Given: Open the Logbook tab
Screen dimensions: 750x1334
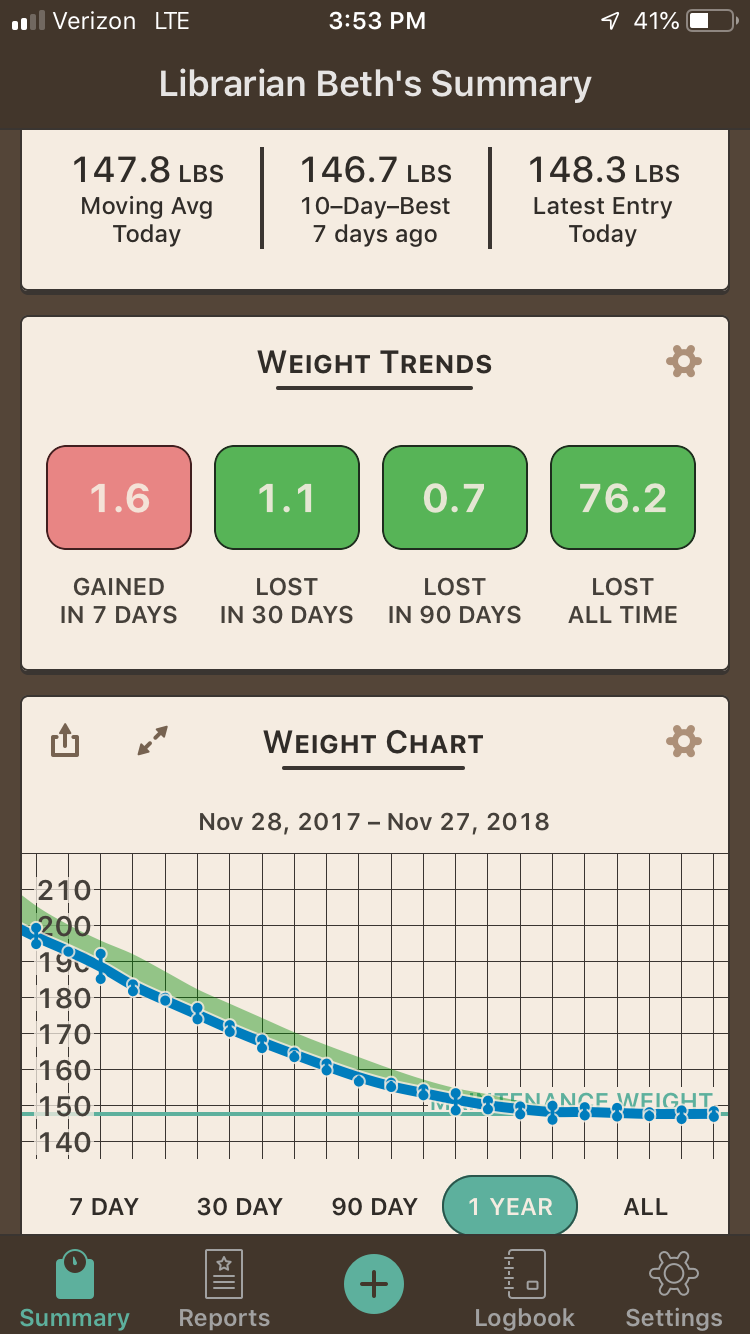Looking at the screenshot, I should click(525, 1289).
